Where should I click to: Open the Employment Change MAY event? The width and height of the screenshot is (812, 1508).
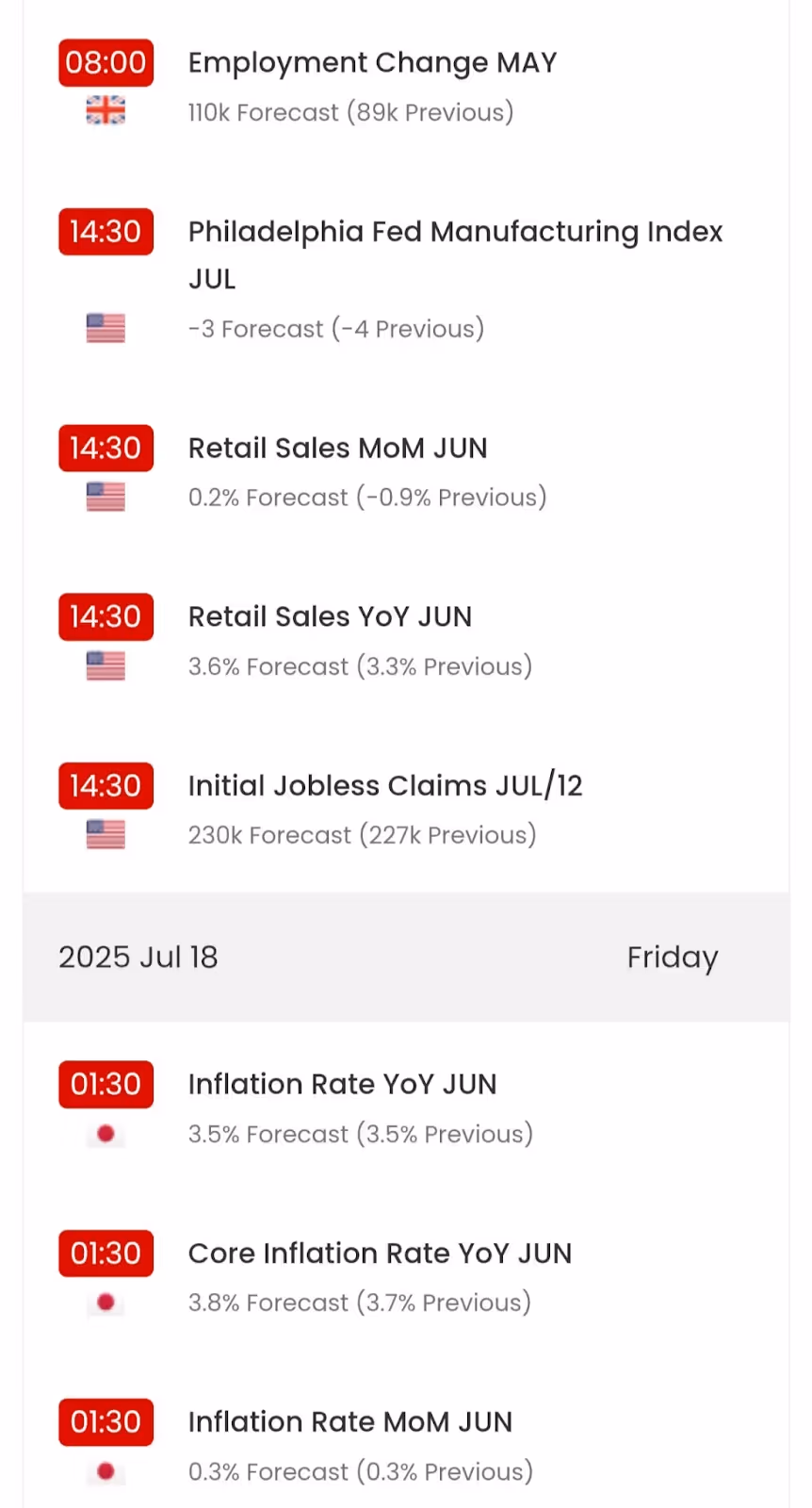point(372,63)
